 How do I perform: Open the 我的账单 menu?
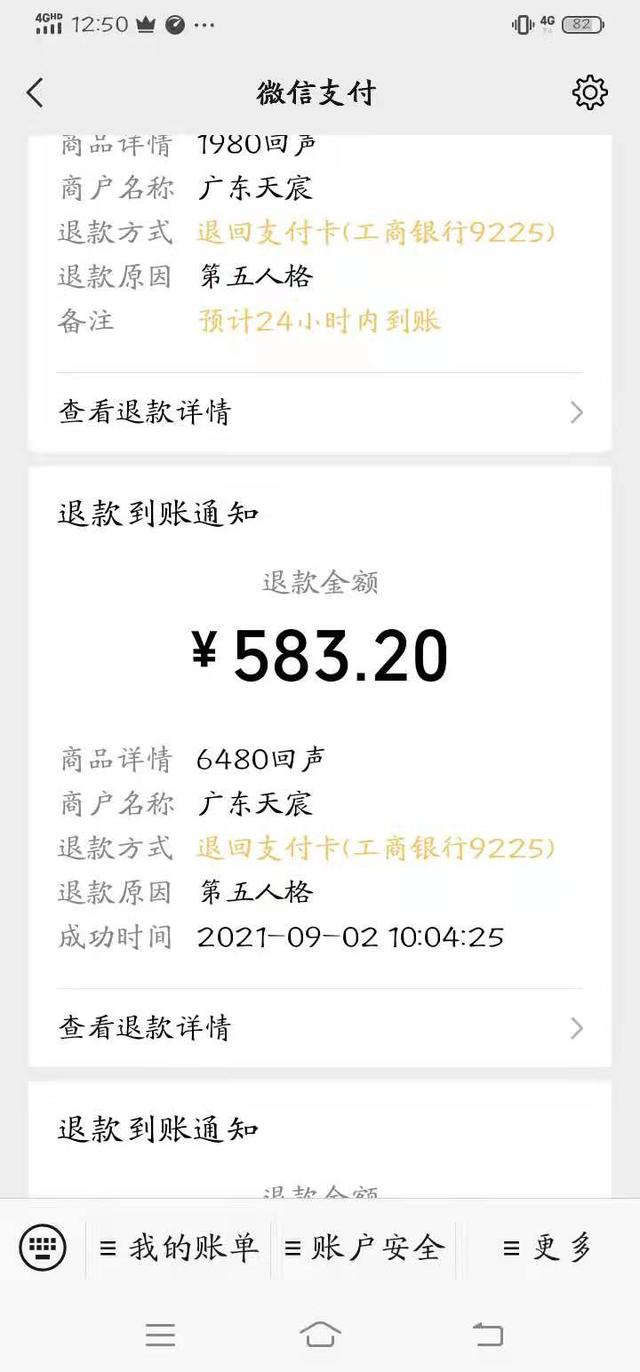tap(178, 1247)
